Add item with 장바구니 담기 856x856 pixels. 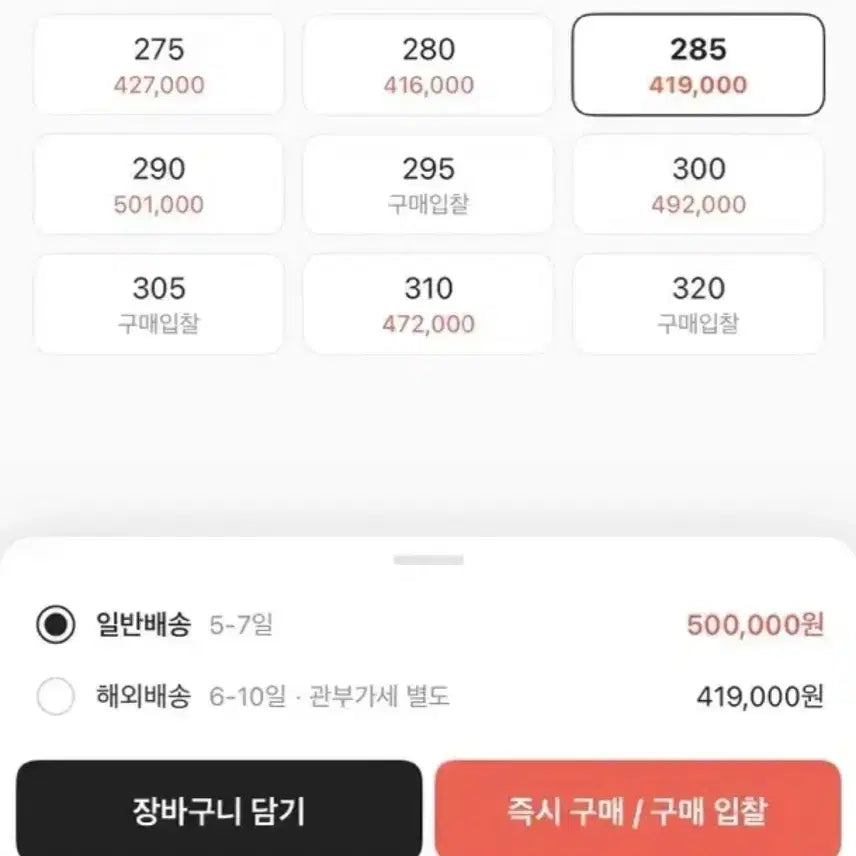219,809
